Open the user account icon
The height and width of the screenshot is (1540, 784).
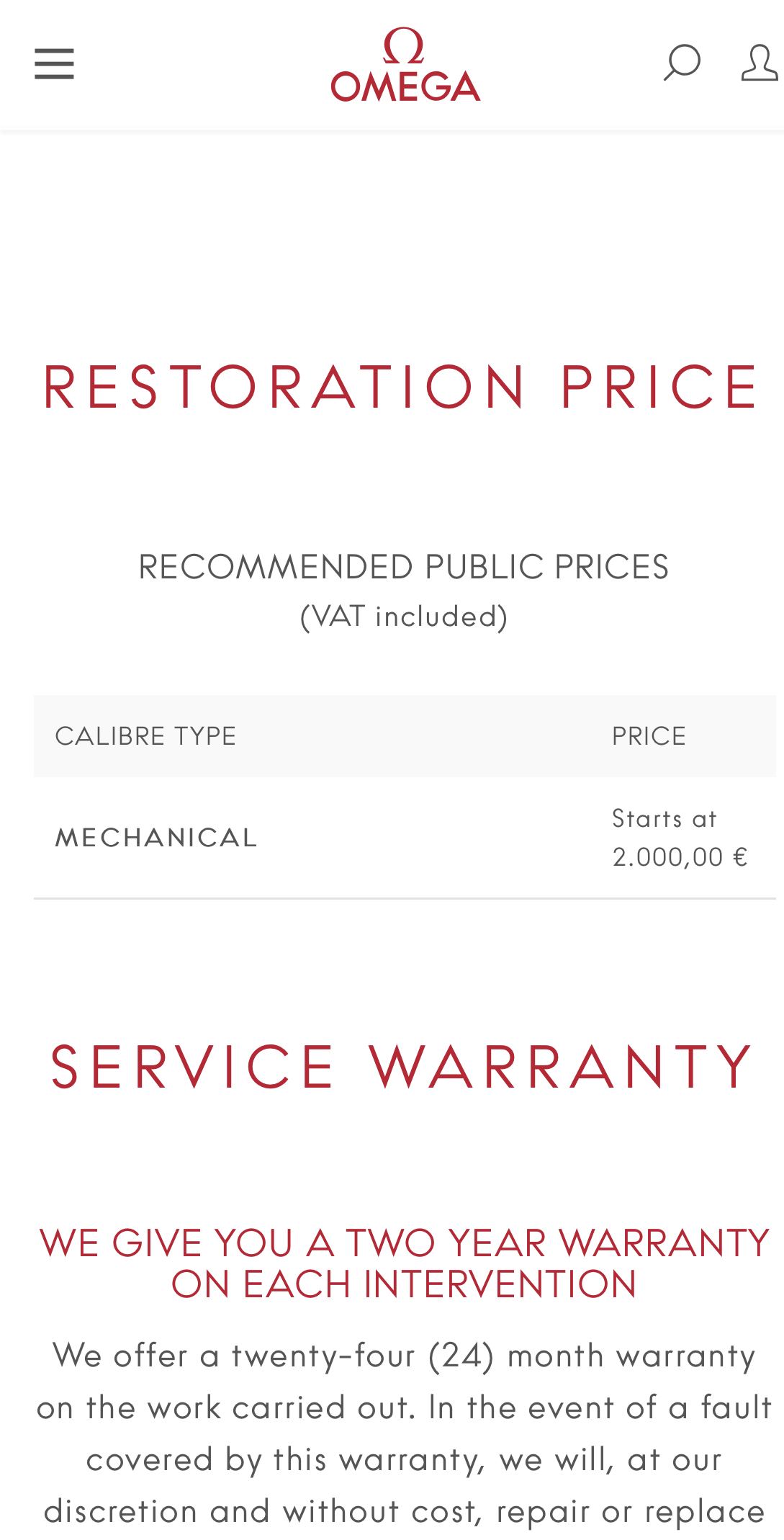tap(760, 63)
